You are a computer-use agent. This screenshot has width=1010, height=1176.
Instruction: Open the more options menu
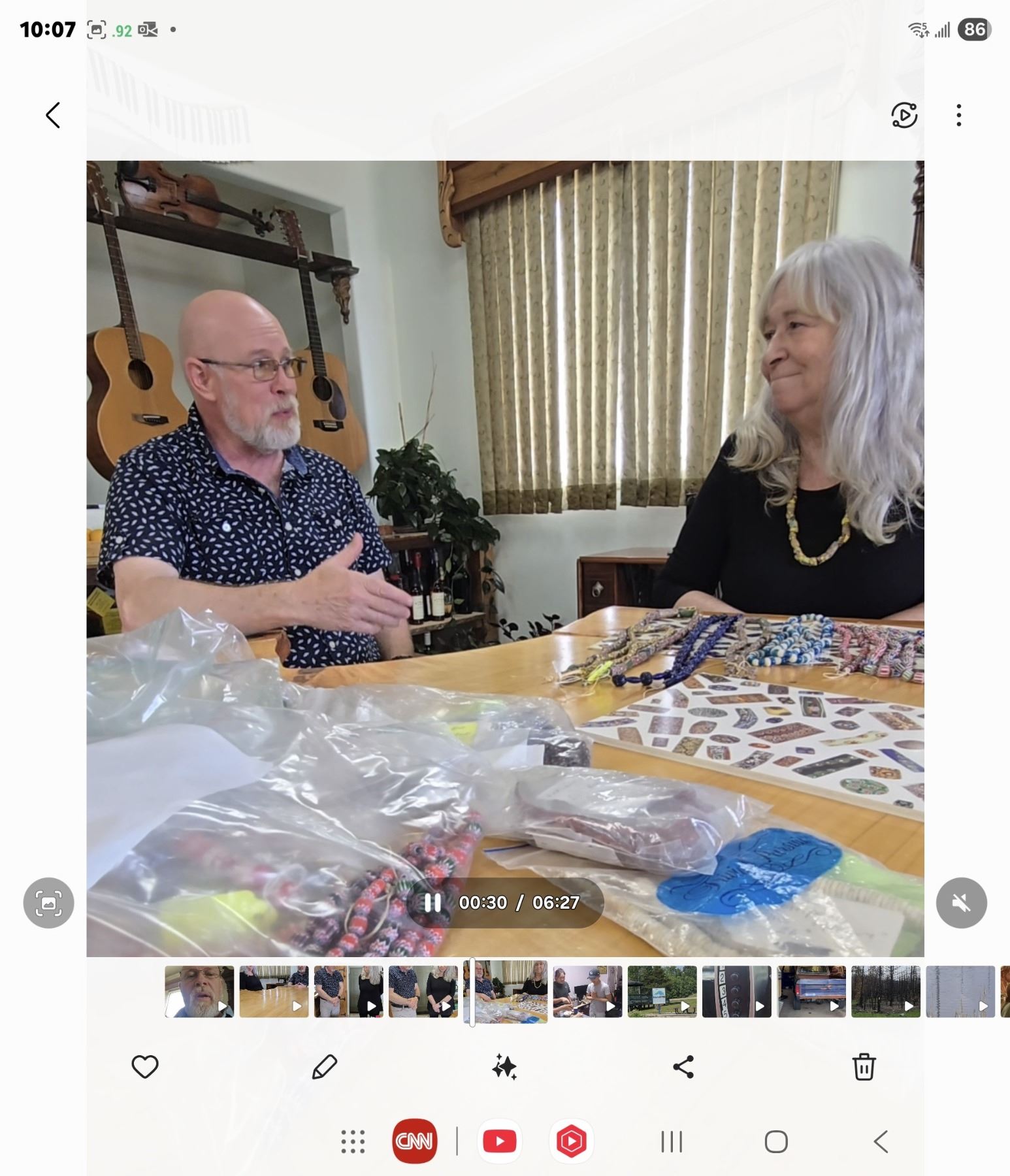958,116
